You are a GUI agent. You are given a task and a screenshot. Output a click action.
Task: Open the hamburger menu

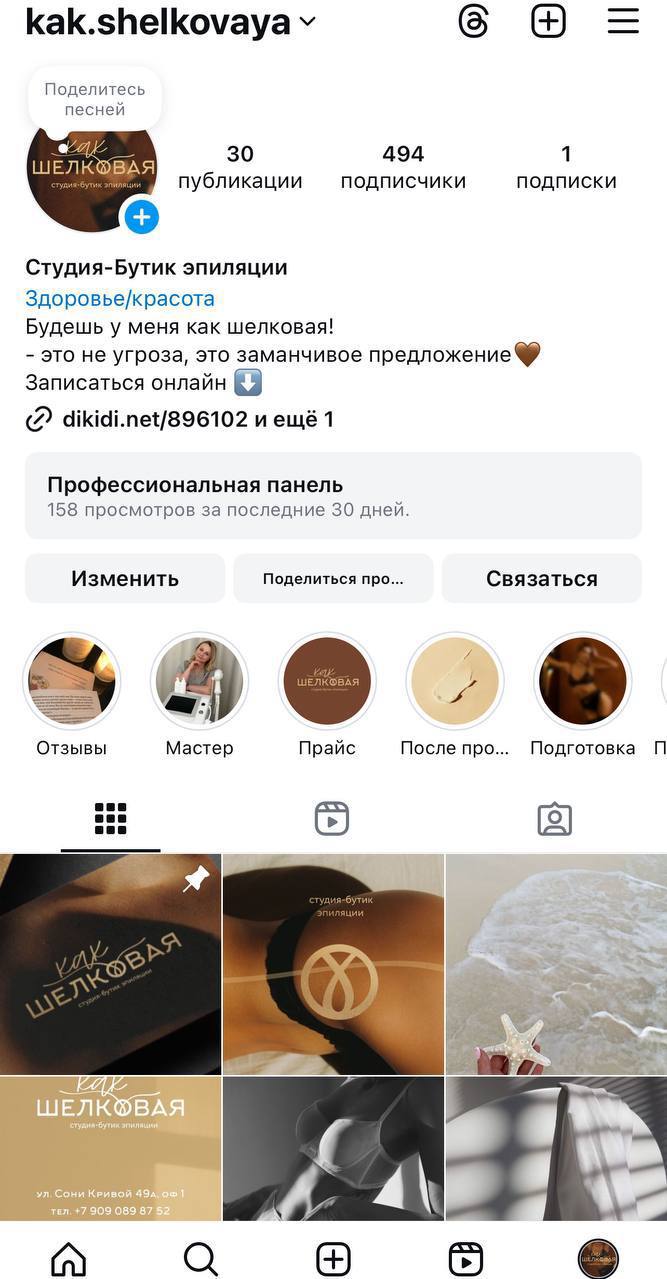623,21
